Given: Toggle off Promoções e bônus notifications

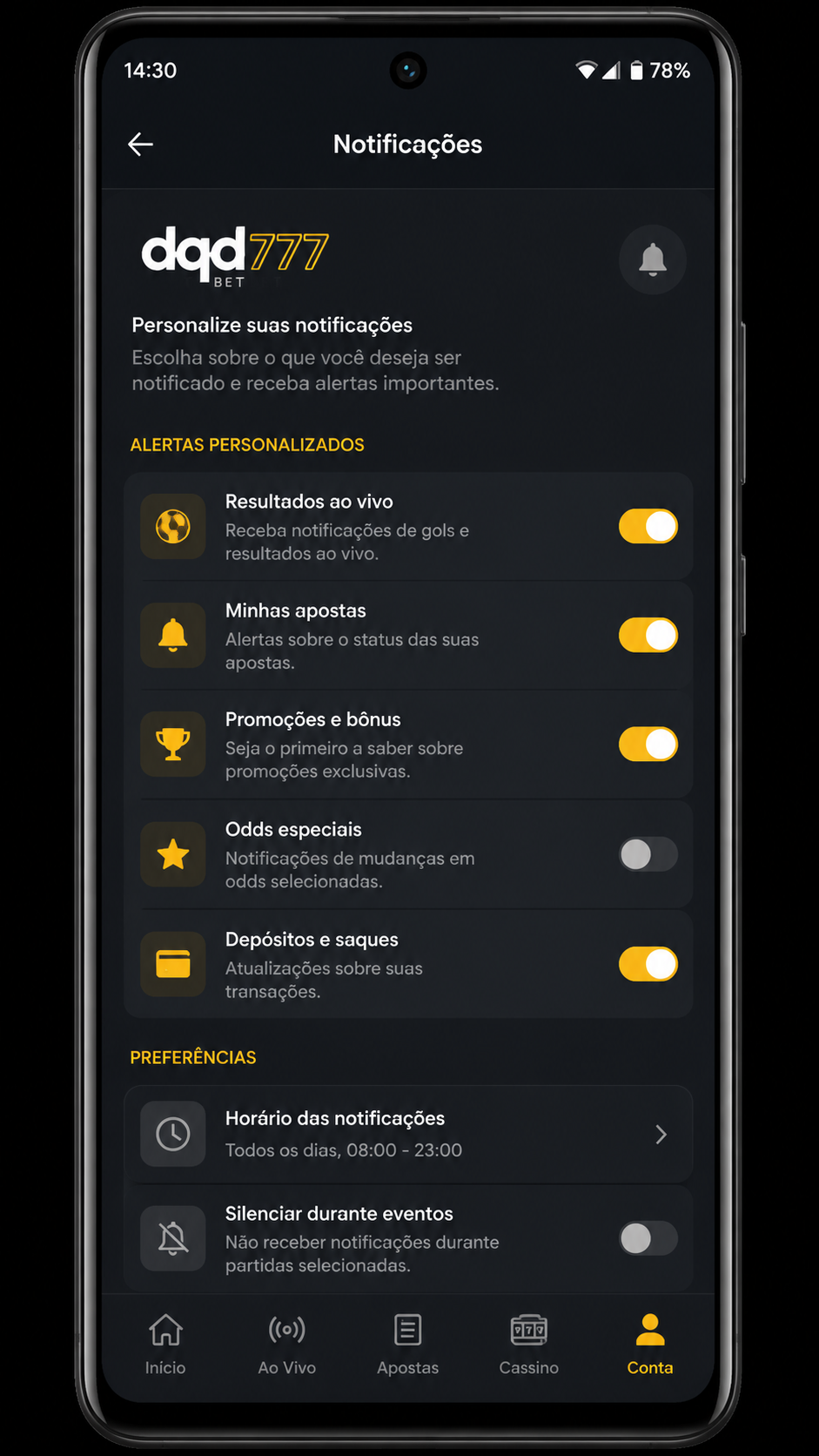Looking at the screenshot, I should click(x=648, y=745).
